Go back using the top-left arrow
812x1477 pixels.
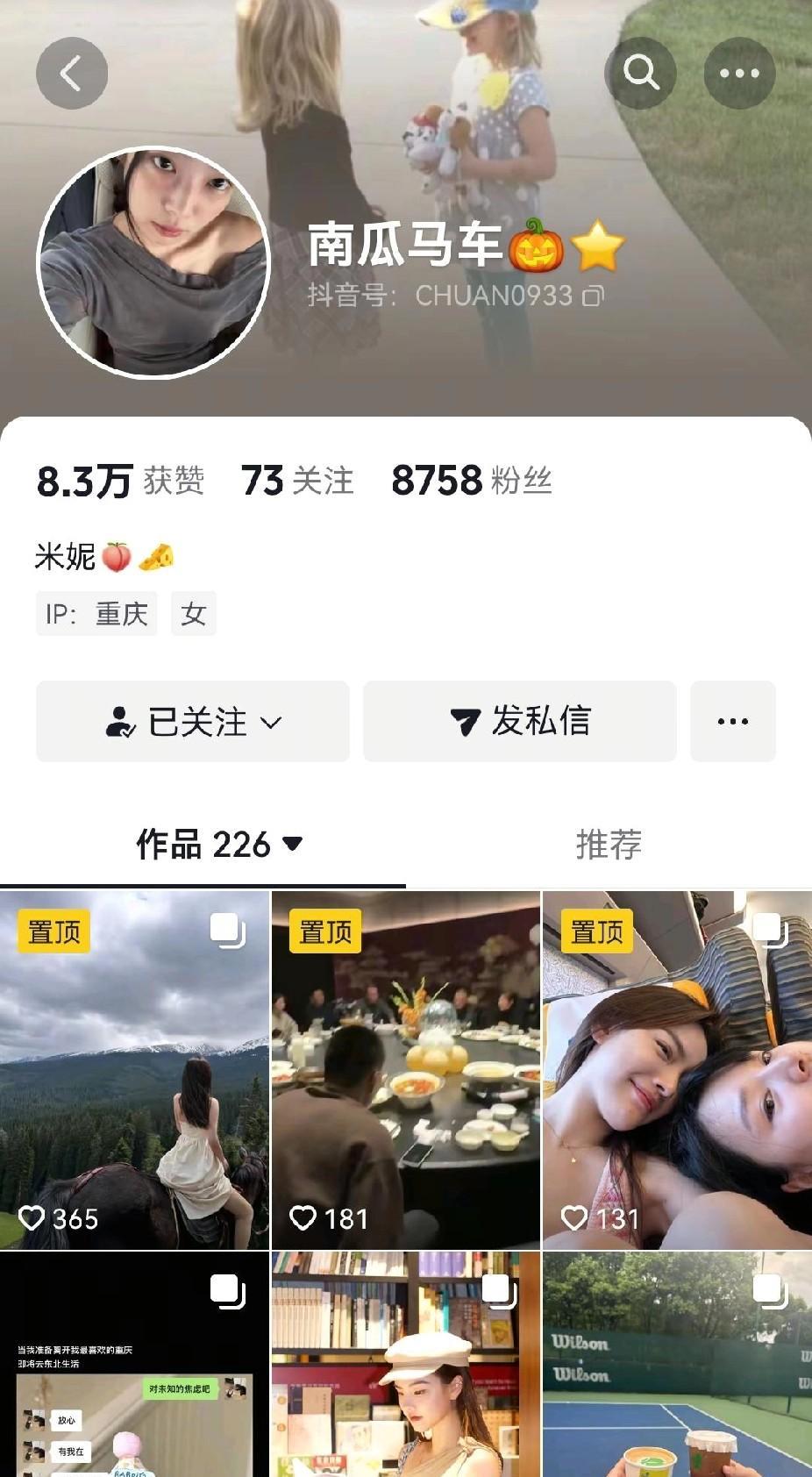coord(71,74)
